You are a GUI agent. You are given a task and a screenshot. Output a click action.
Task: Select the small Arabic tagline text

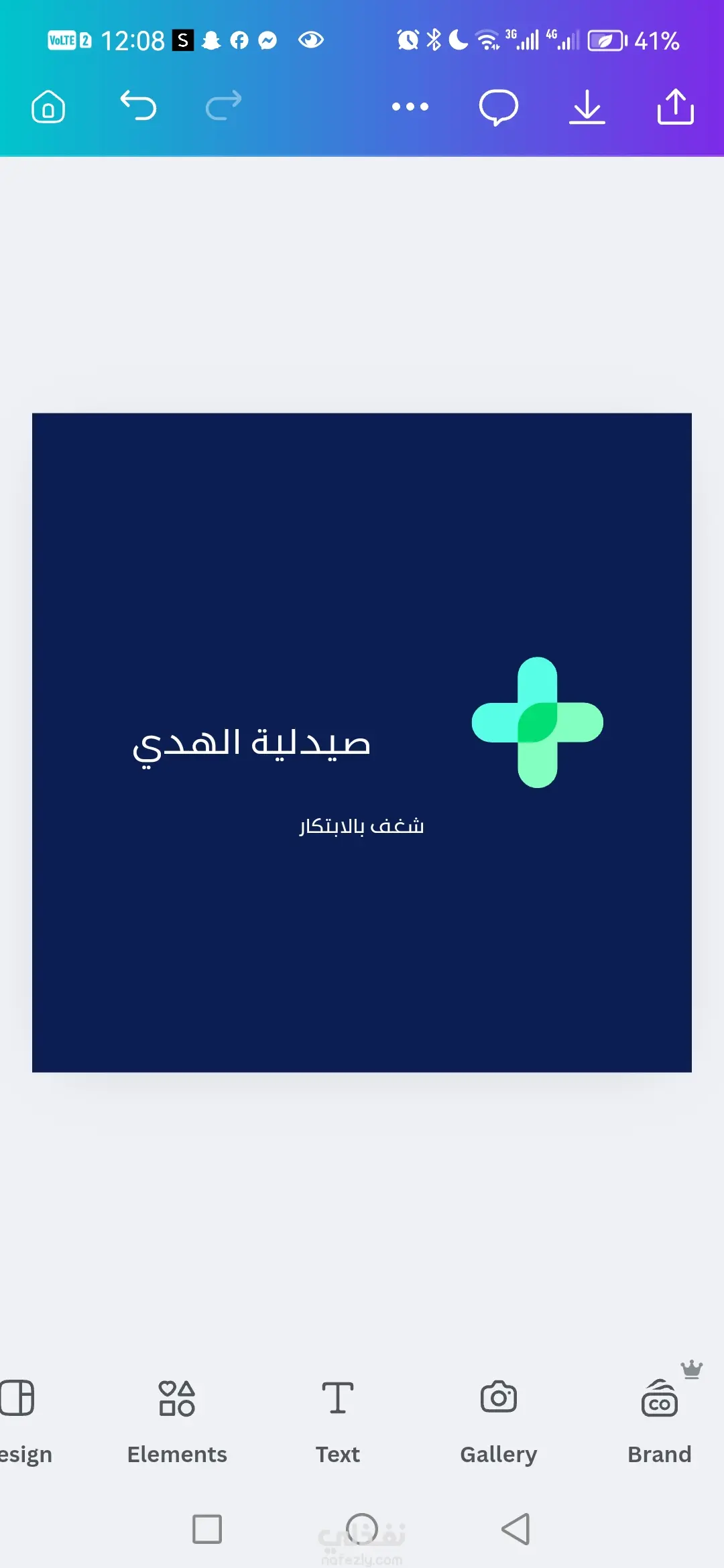click(361, 826)
